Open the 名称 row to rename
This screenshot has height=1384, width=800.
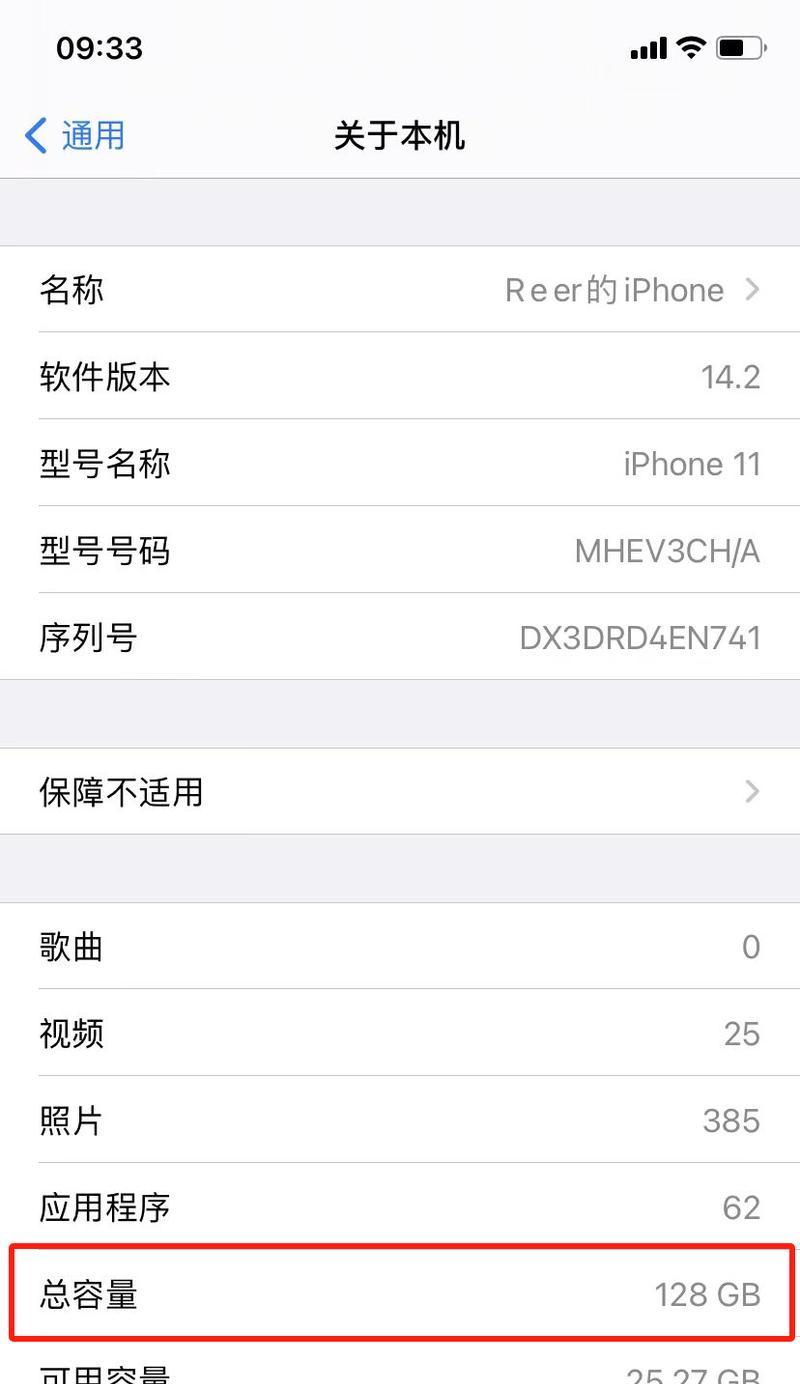click(x=400, y=290)
